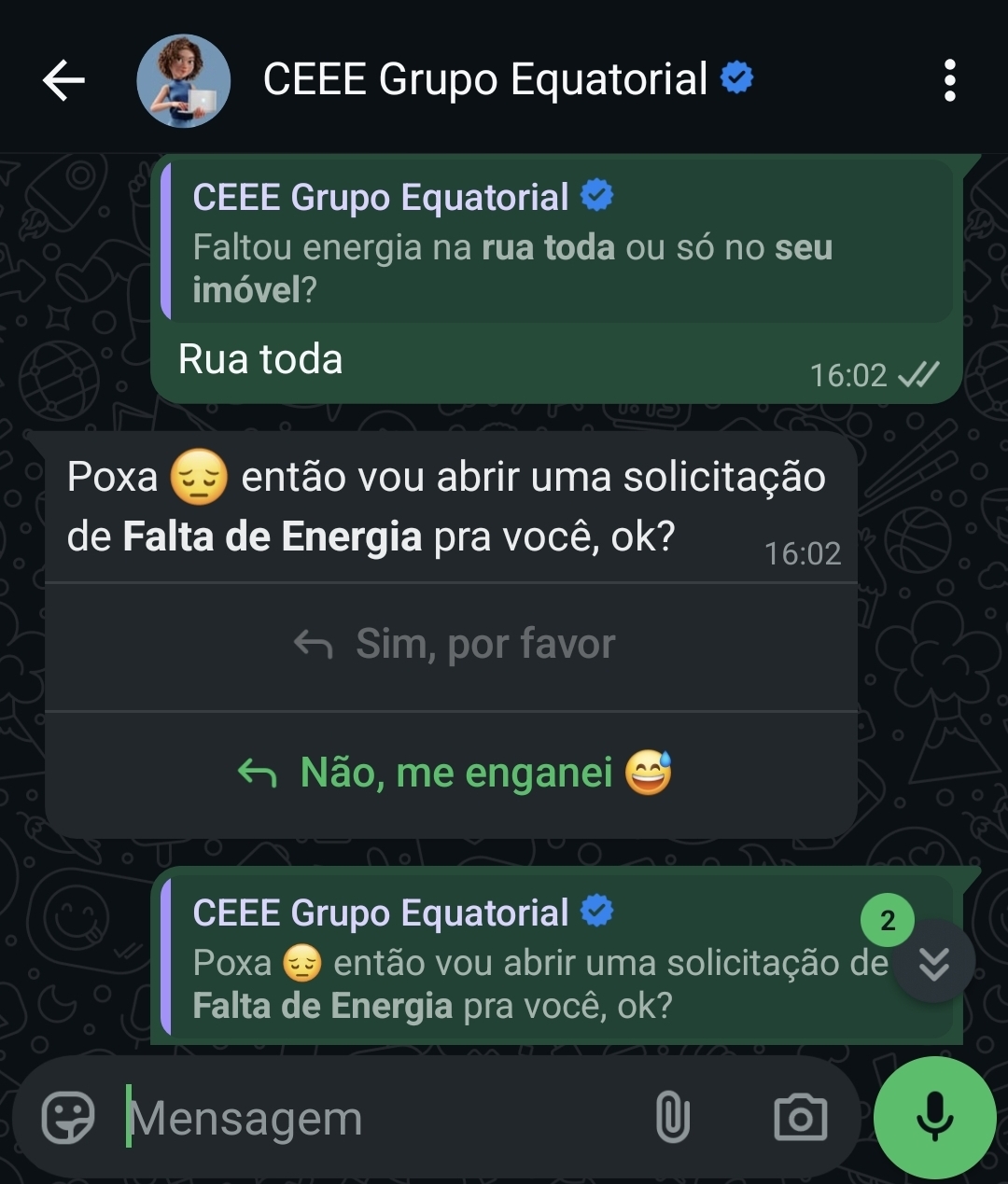View contact info via CEEE Grupo Equatorial title
This screenshot has width=1008, height=1184.
tap(485, 80)
